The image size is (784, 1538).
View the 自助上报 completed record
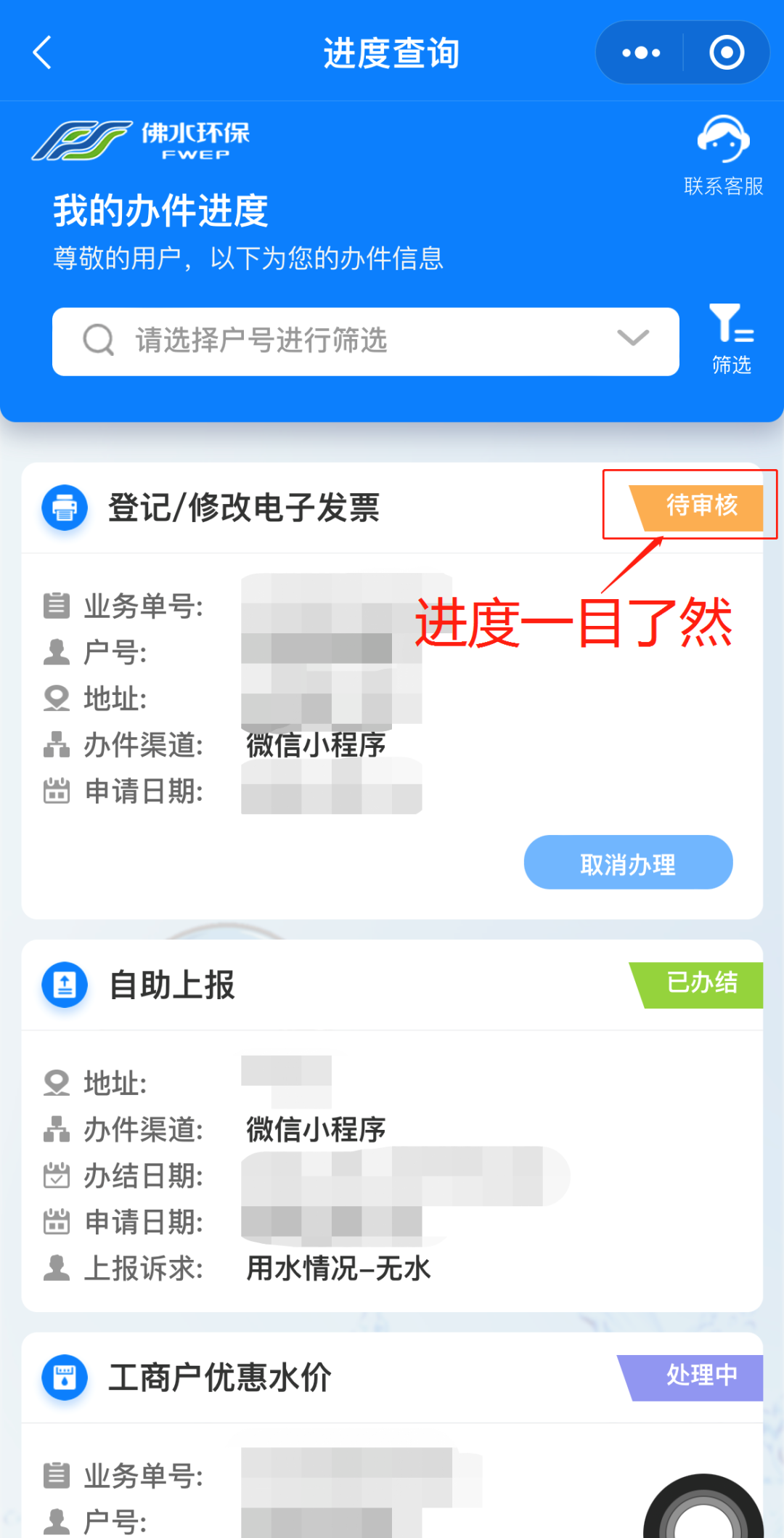172,985
